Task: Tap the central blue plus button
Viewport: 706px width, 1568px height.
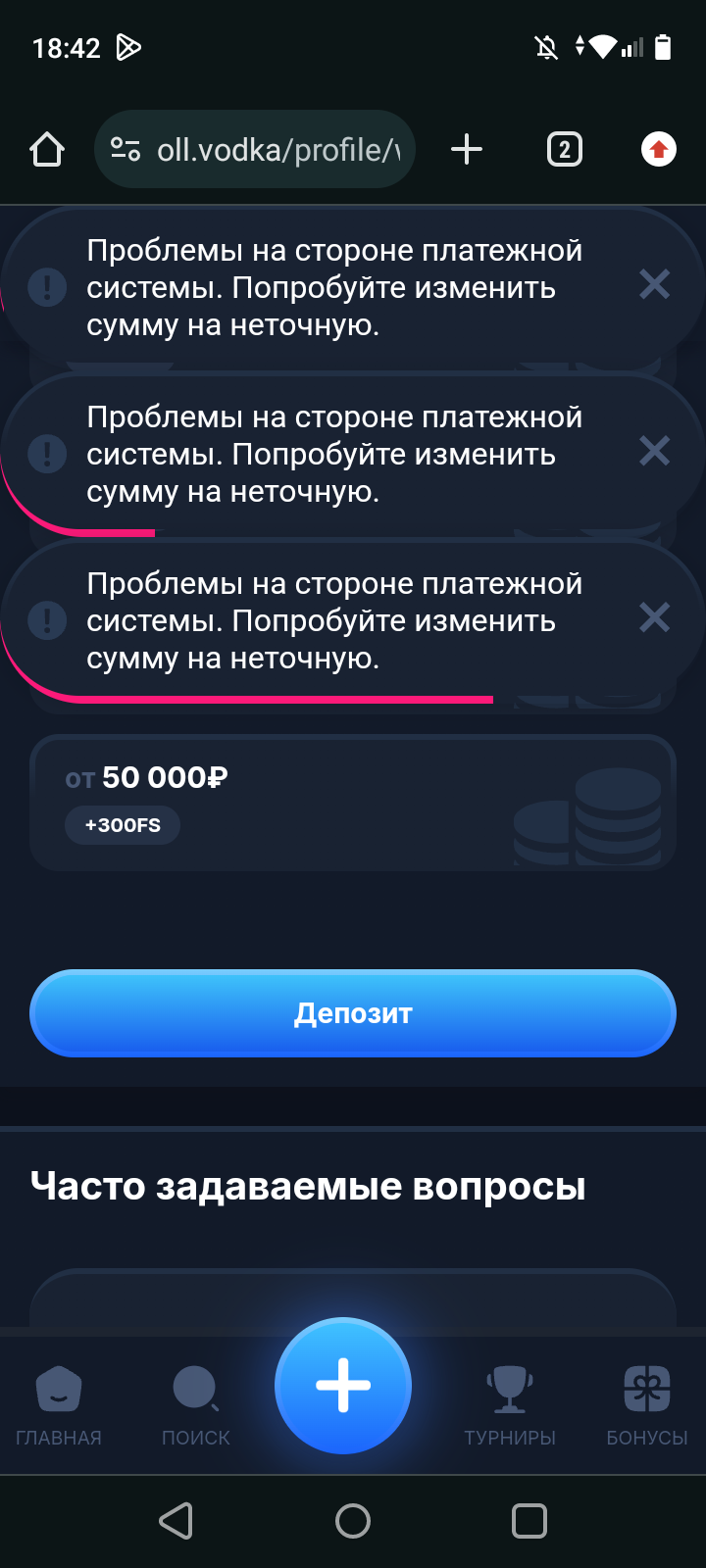Action: pos(343,1386)
